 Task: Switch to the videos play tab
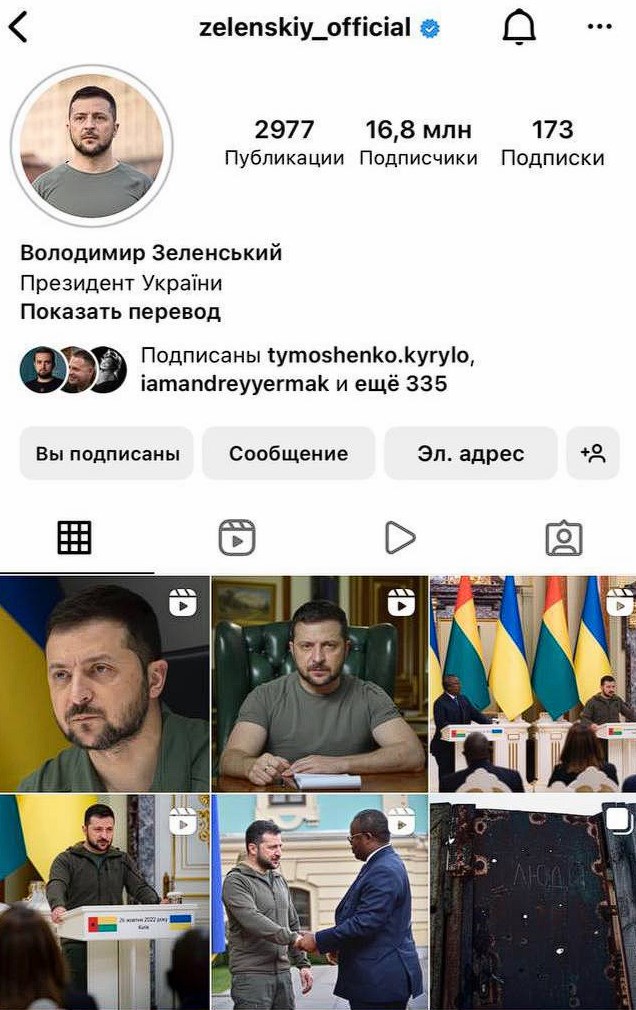pyautogui.click(x=399, y=538)
